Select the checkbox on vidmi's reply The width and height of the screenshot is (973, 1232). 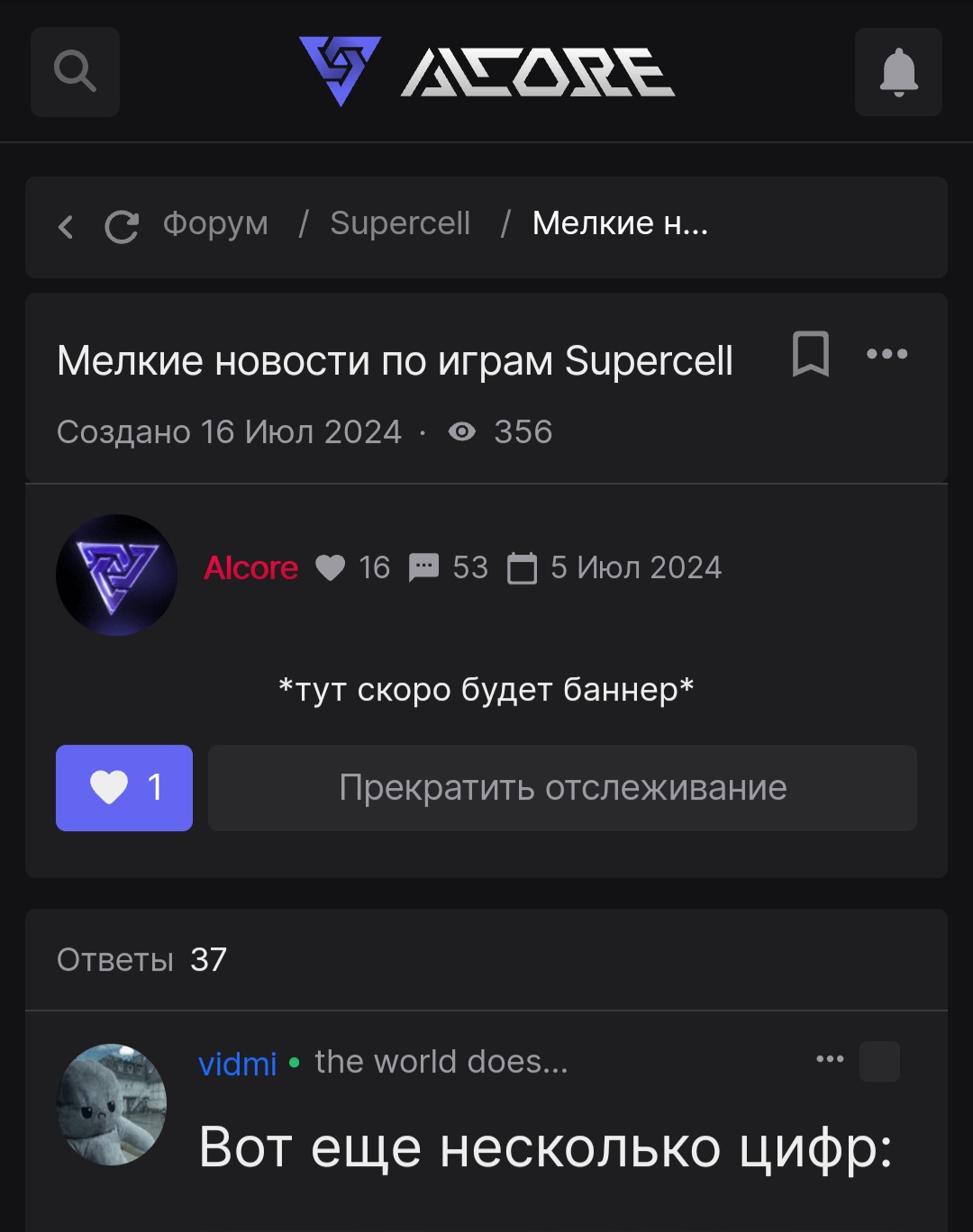click(x=879, y=1061)
